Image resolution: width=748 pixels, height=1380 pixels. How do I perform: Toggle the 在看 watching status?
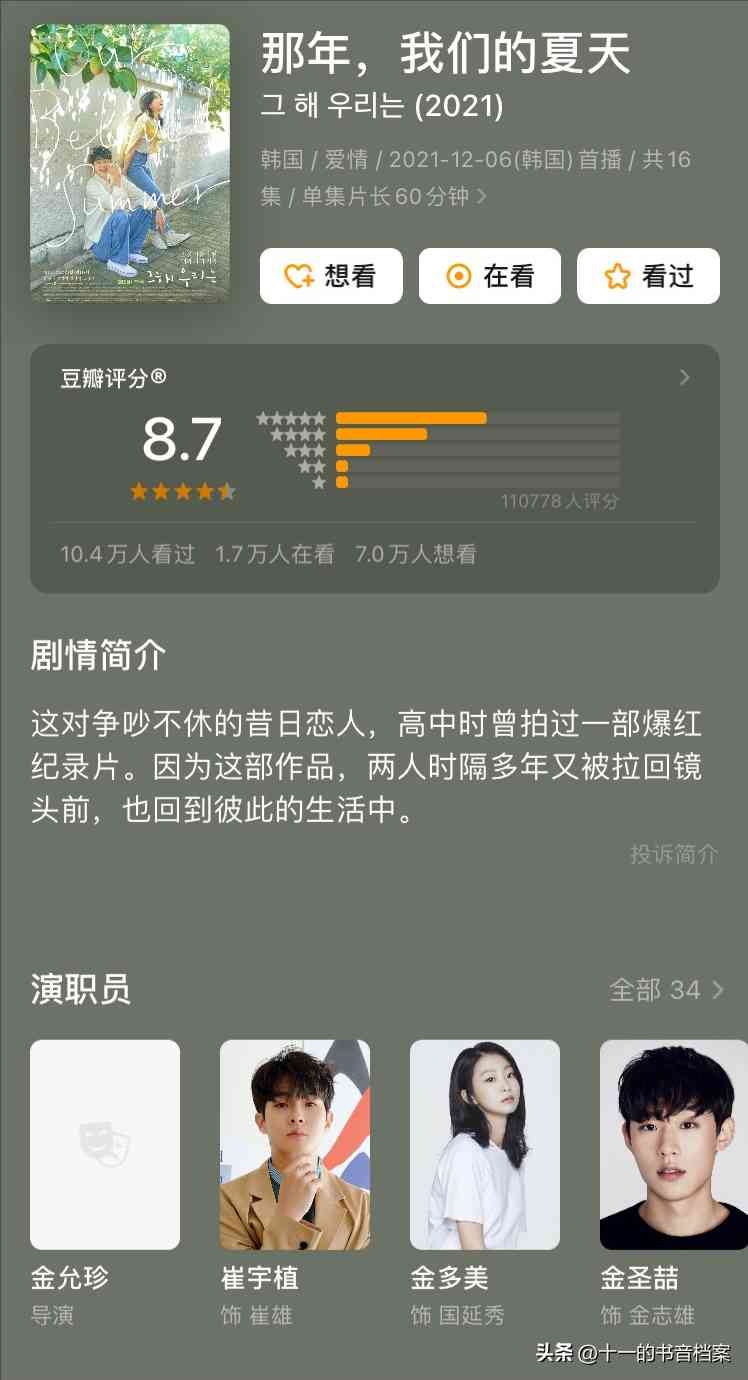tap(489, 276)
